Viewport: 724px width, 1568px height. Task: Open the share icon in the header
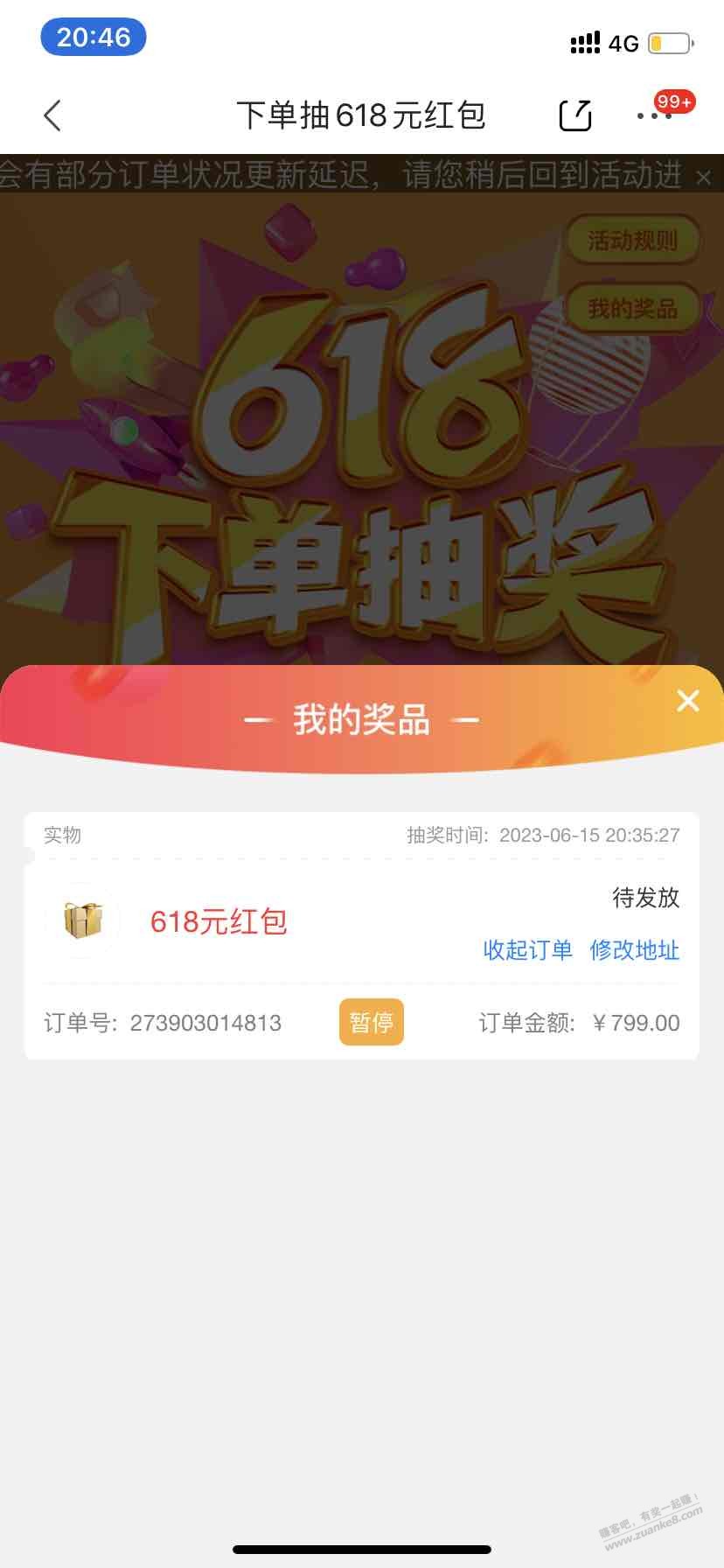(574, 115)
